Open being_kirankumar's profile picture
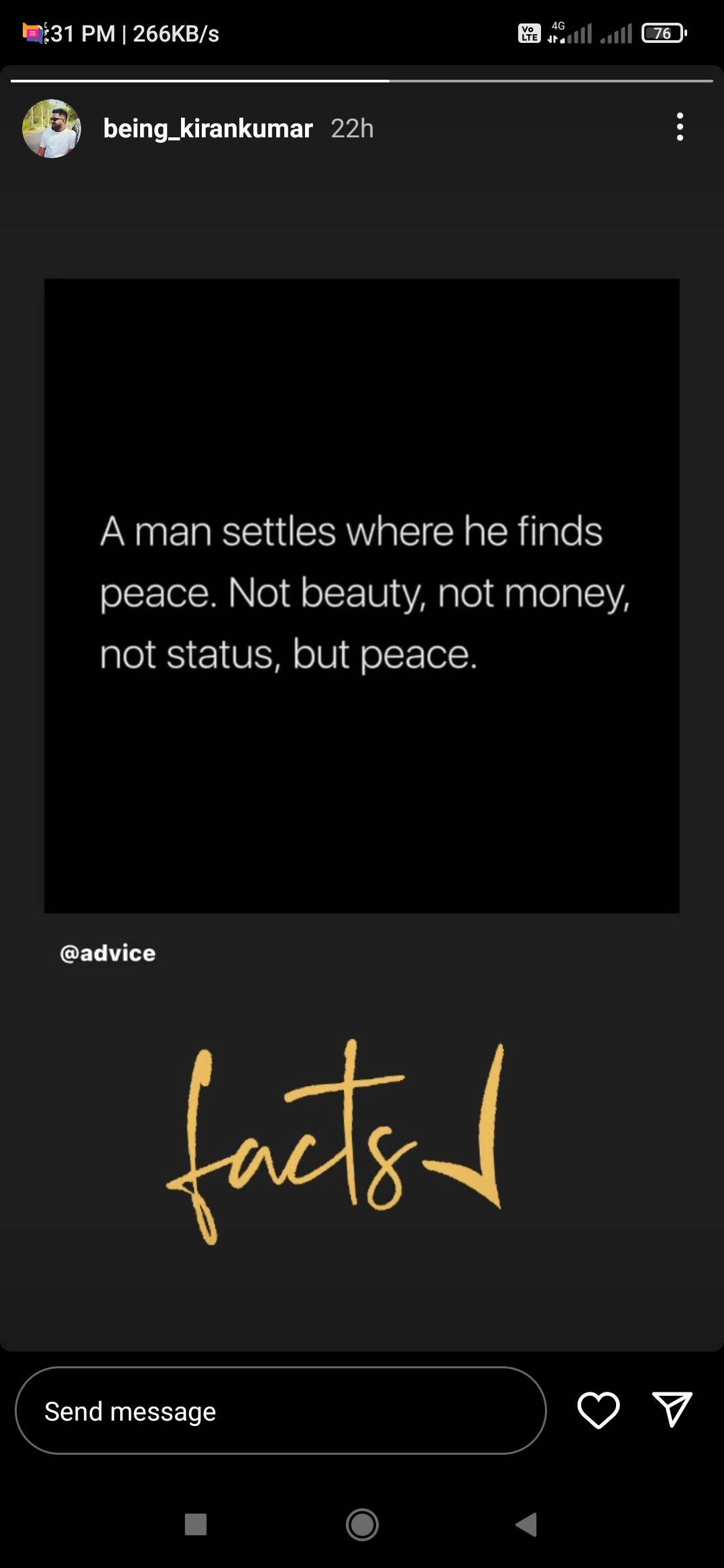724x1568 pixels. 52,129
